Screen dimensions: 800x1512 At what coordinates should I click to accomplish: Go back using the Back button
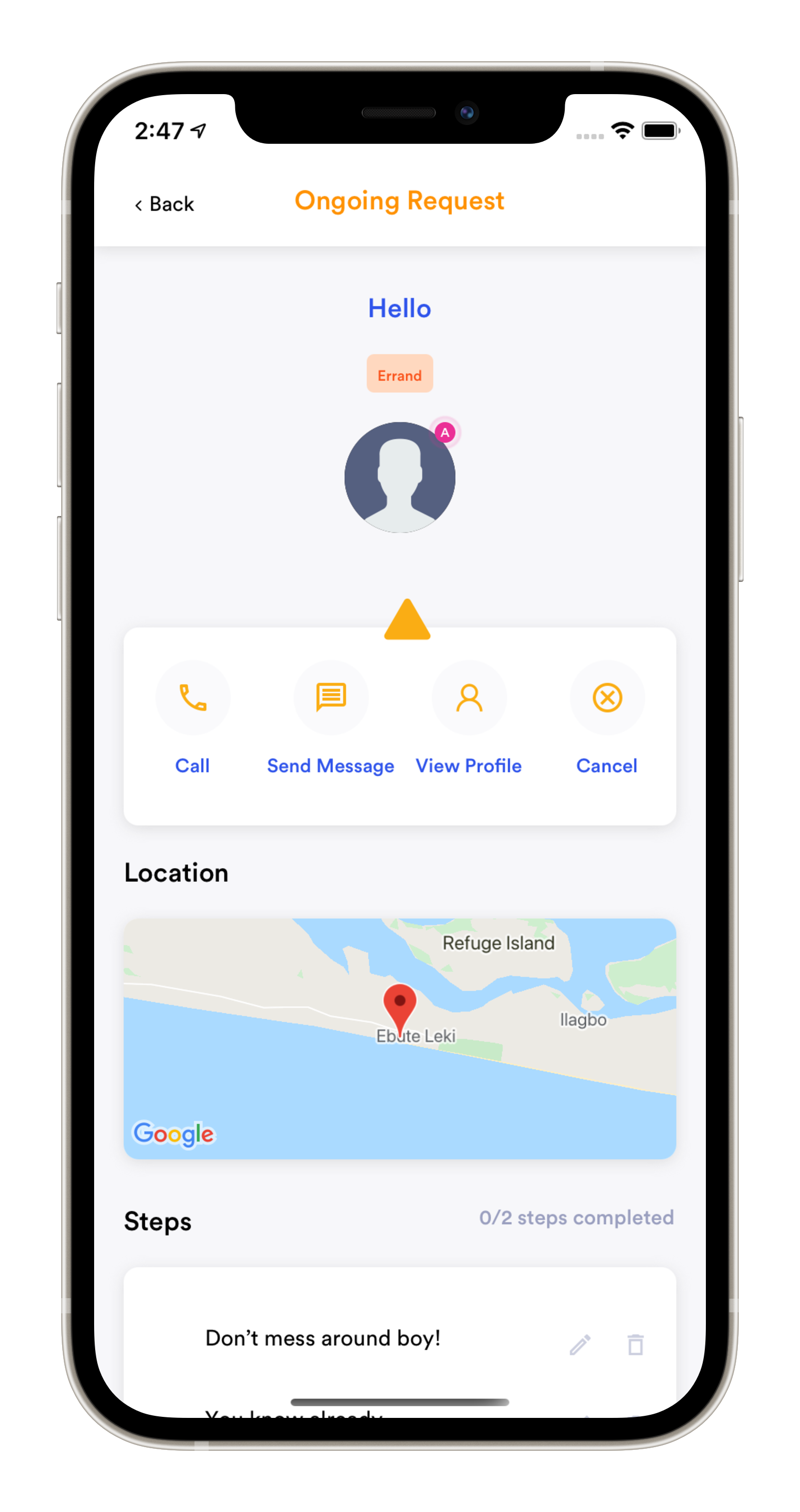coord(164,204)
